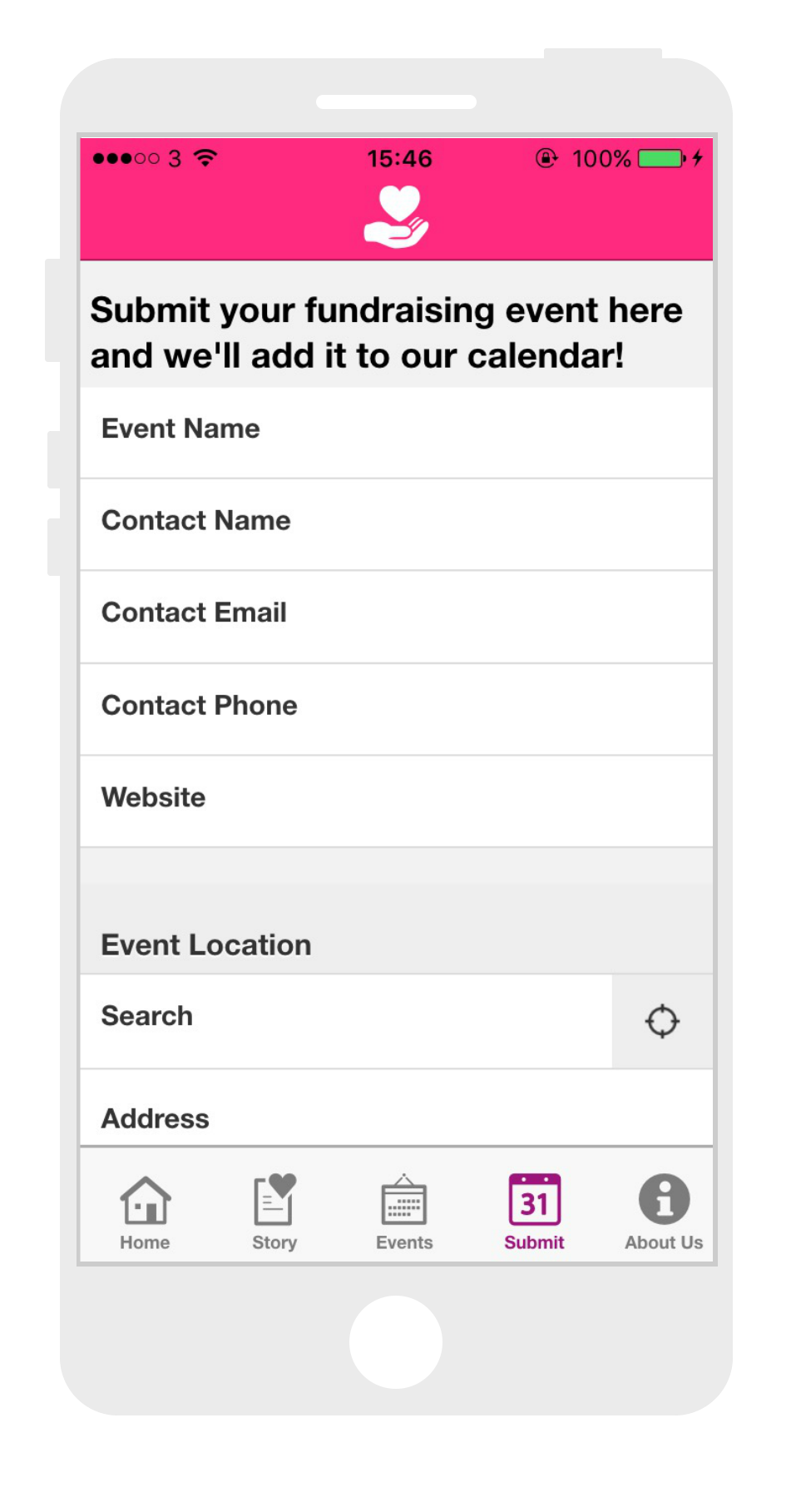
Task: Switch to the Story tab
Action: pos(274,1212)
